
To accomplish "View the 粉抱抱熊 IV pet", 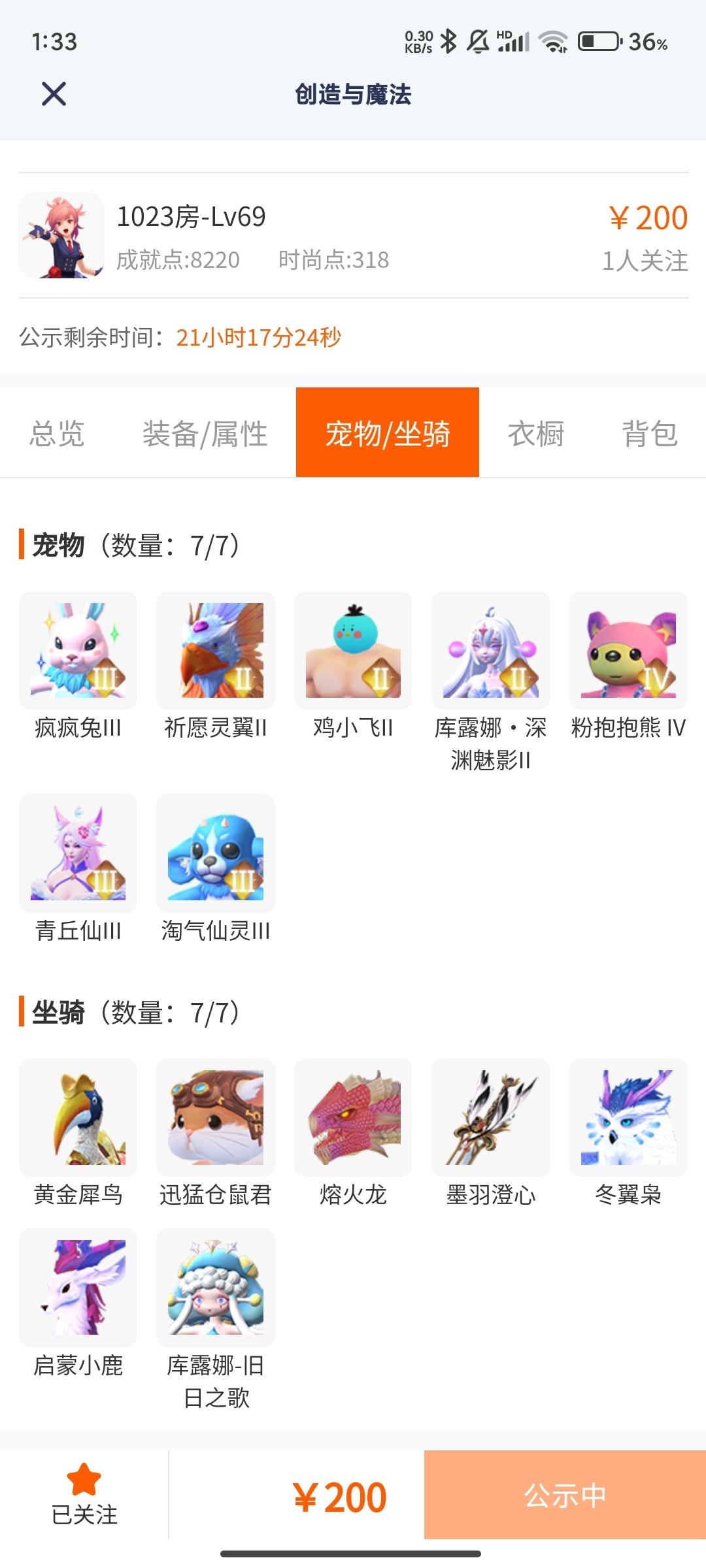I will pos(627,649).
